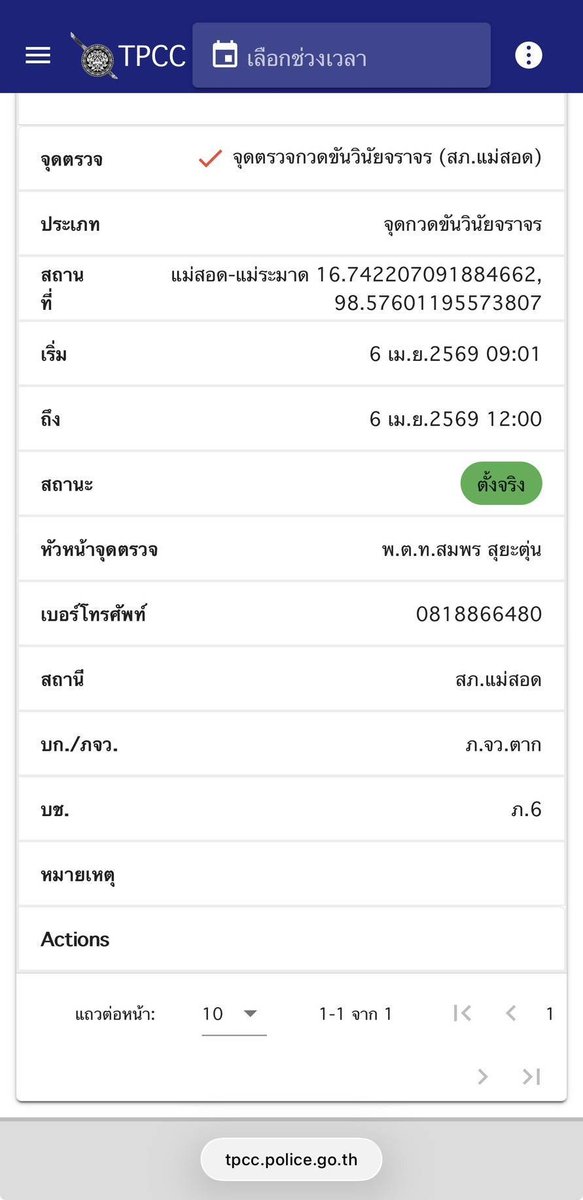Go to the next results page
Viewport: 583px width, 1200px height.
pyautogui.click(x=483, y=1076)
